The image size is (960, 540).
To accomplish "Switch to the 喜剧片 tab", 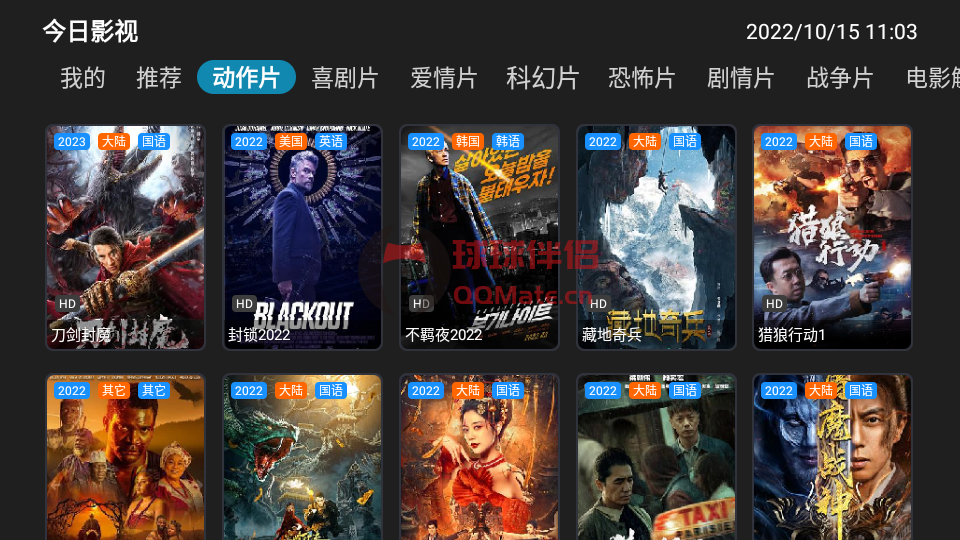I will 345,78.
